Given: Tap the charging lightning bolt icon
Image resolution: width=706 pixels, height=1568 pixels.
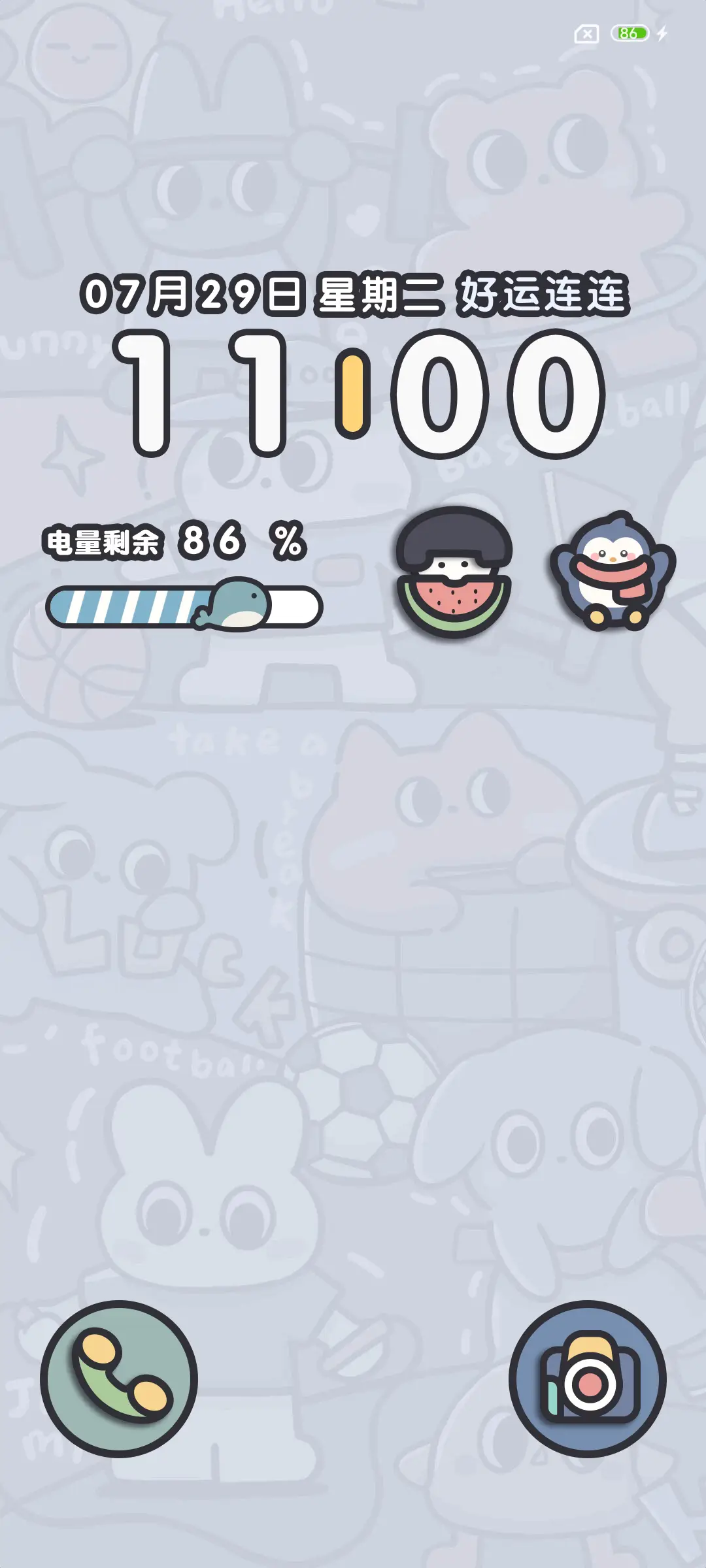Looking at the screenshot, I should (662, 34).
